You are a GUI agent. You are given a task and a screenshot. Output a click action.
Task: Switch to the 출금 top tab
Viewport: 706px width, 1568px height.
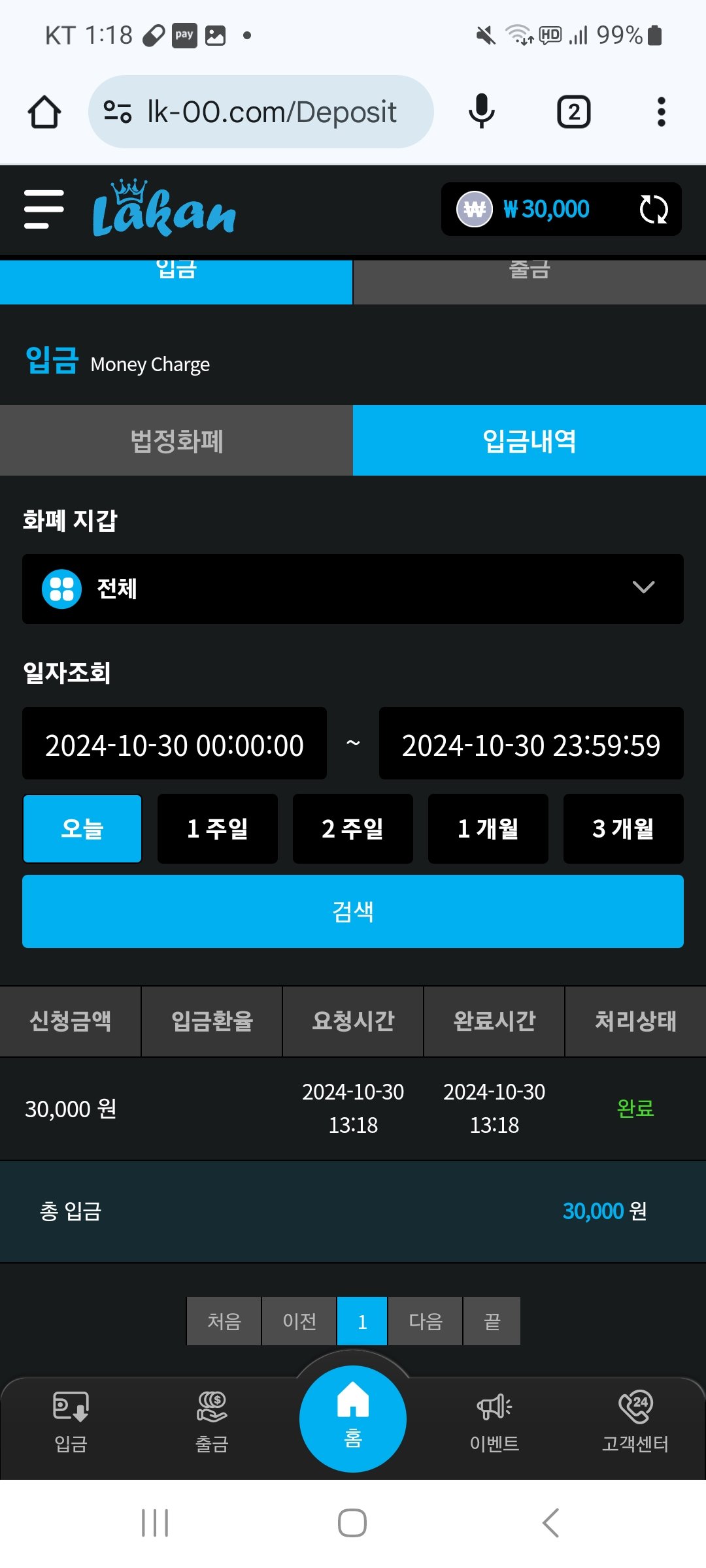[529, 281]
